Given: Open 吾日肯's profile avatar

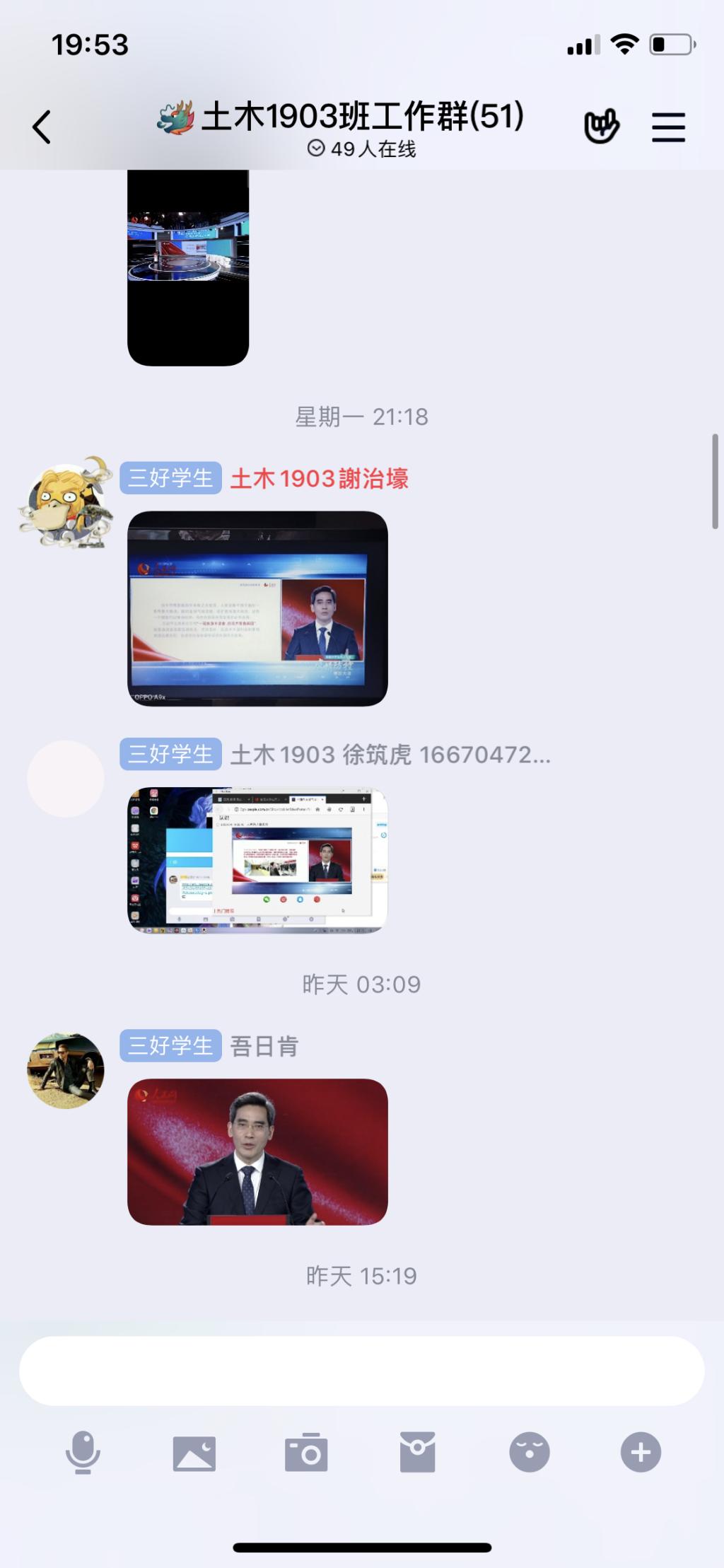Looking at the screenshot, I should point(66,1070).
